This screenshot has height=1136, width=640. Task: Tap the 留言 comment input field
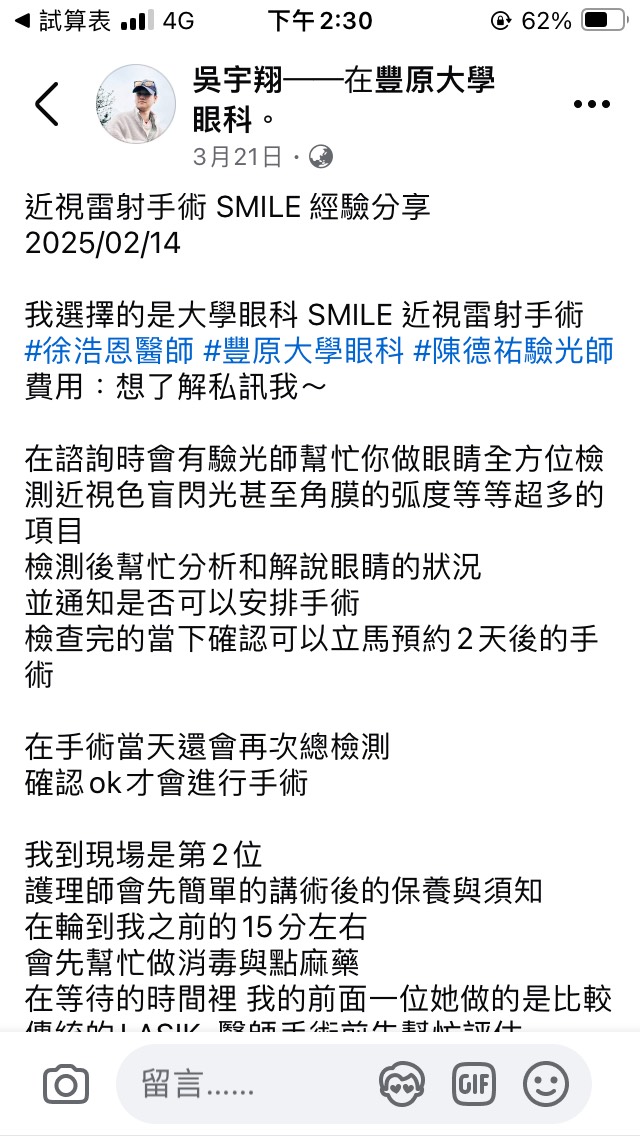240,1084
